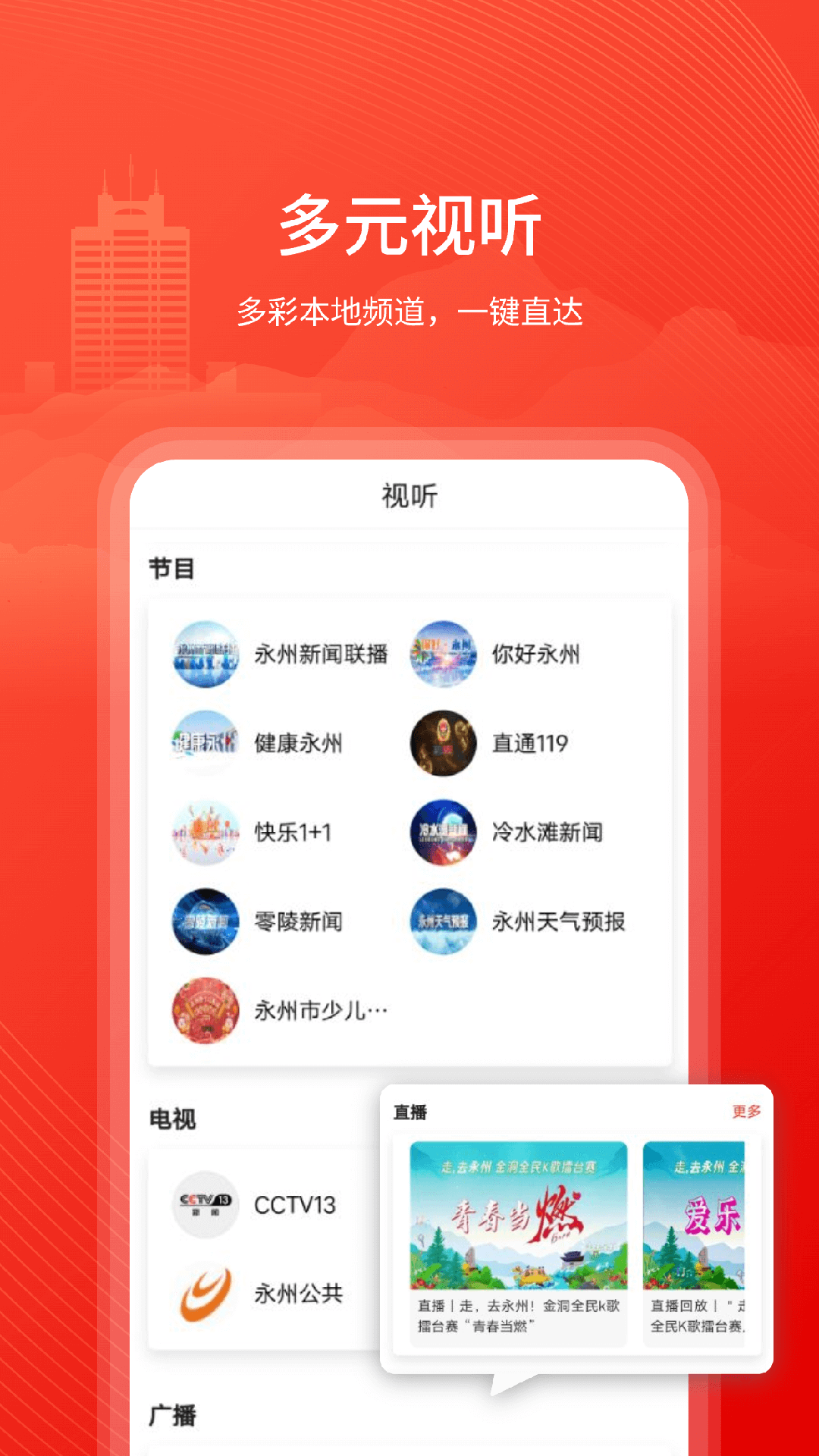
Task: Open the 健康永州 channel icon
Action: 206,745
